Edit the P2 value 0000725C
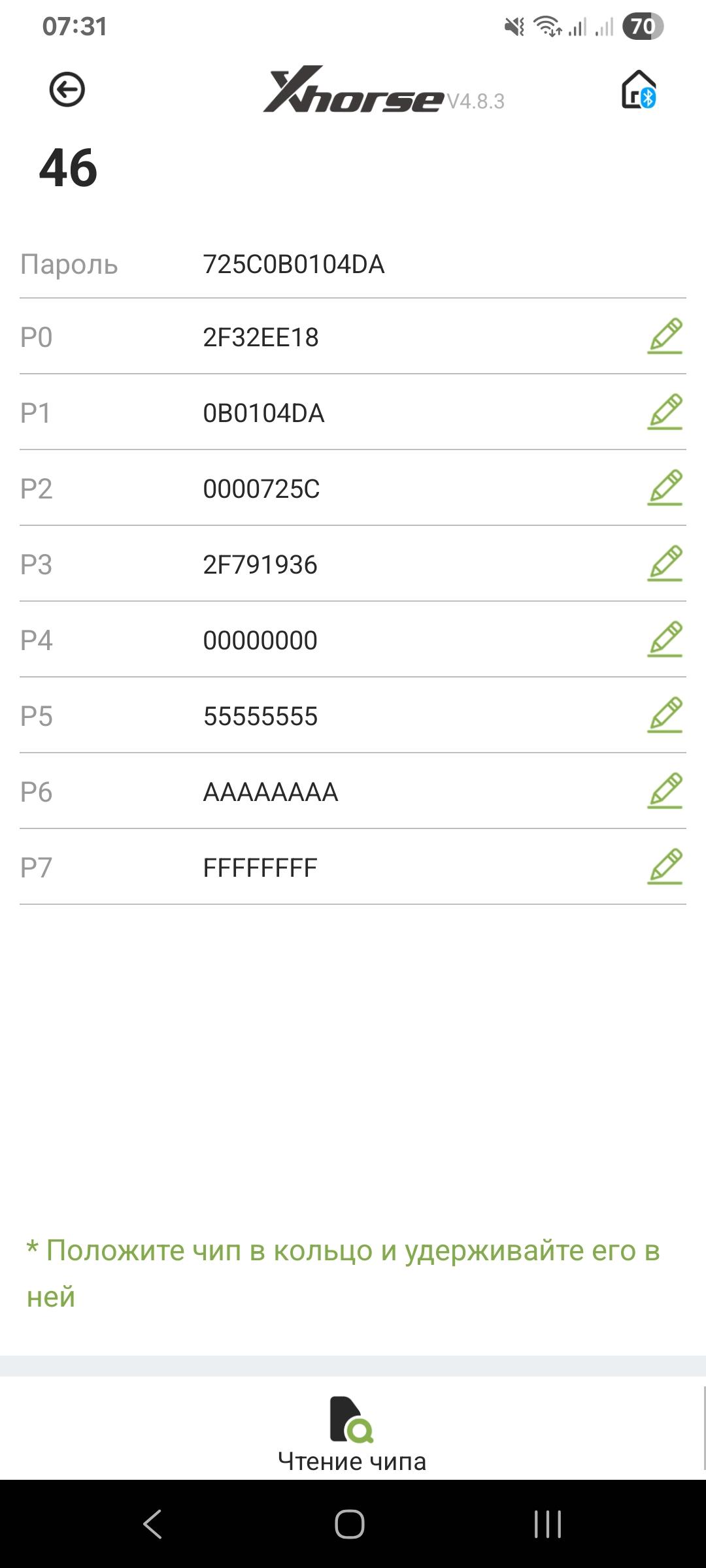The width and height of the screenshot is (706, 1568). pos(665,488)
